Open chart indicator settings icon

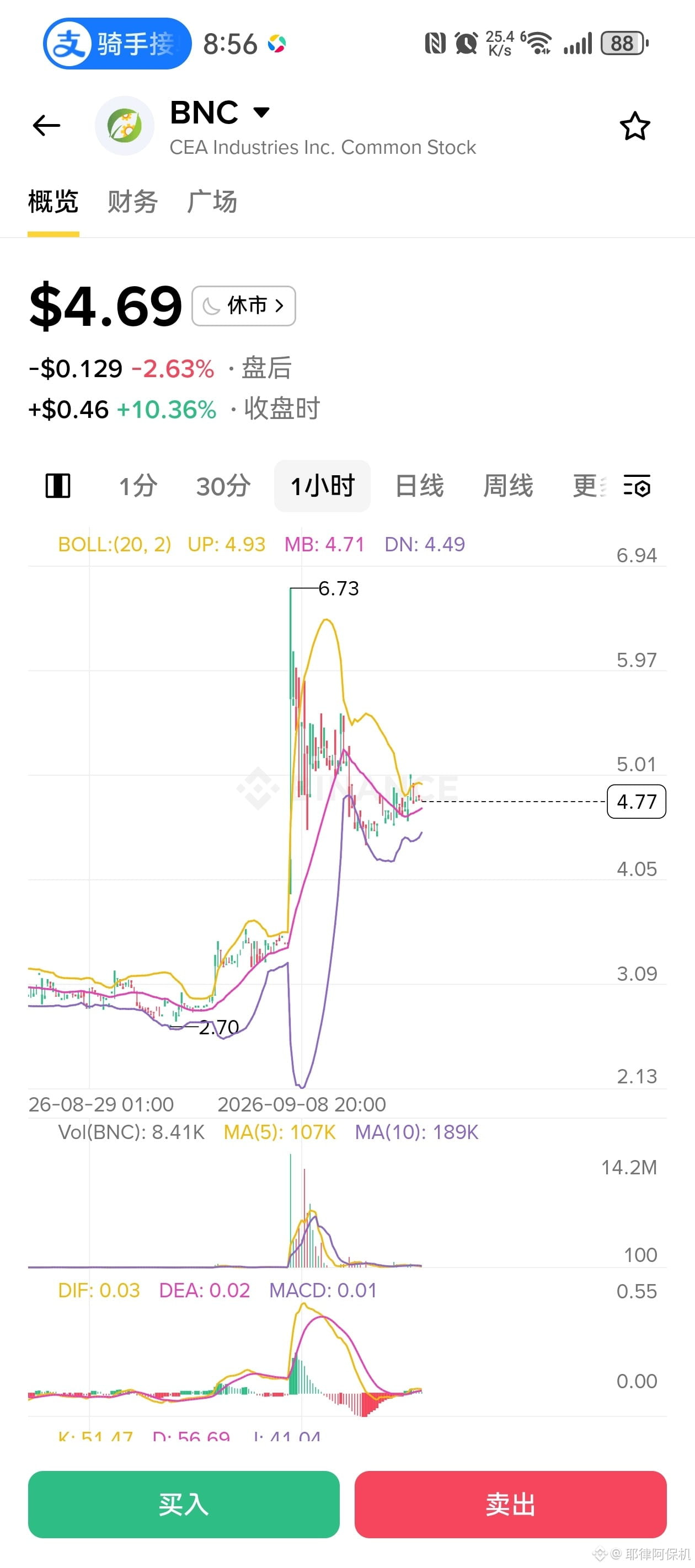[637, 486]
